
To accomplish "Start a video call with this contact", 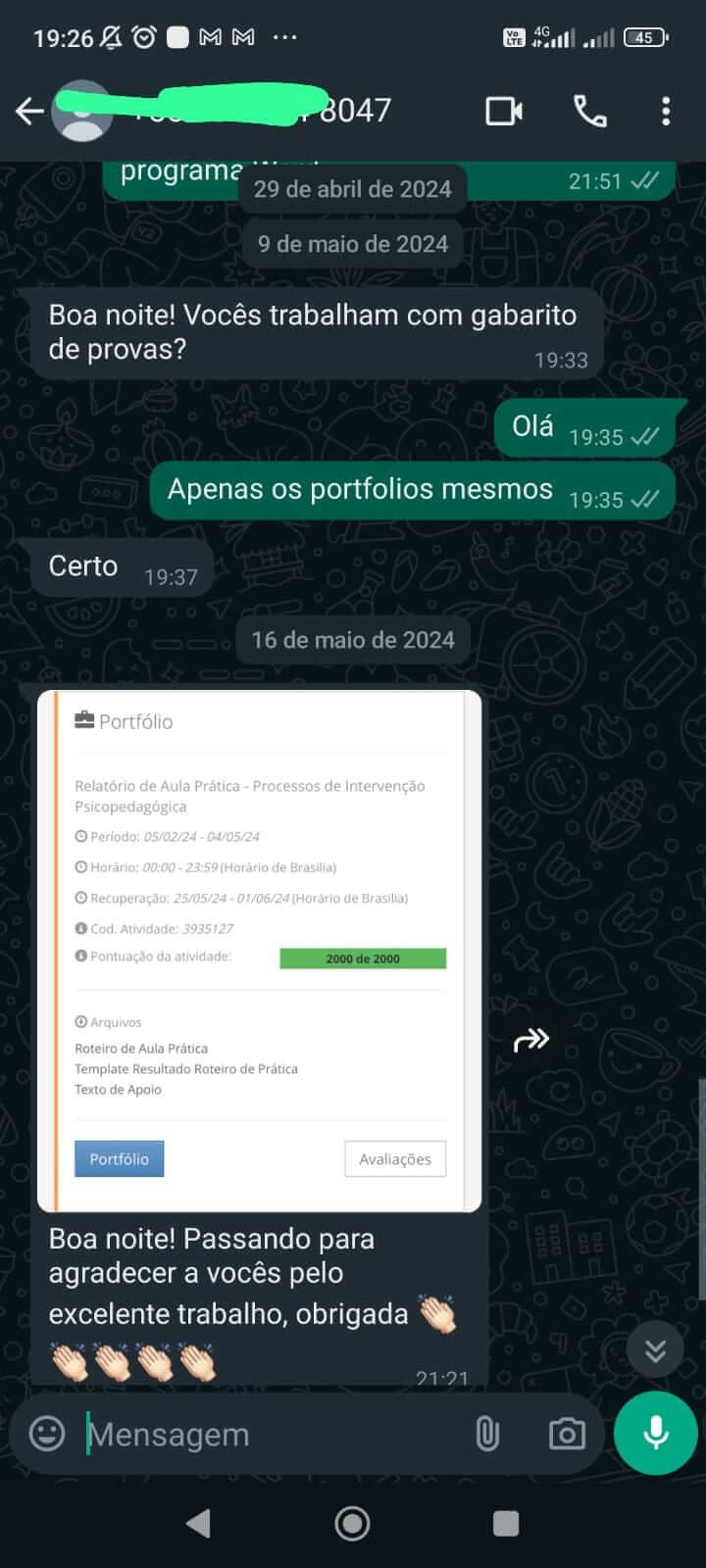I will [x=504, y=112].
